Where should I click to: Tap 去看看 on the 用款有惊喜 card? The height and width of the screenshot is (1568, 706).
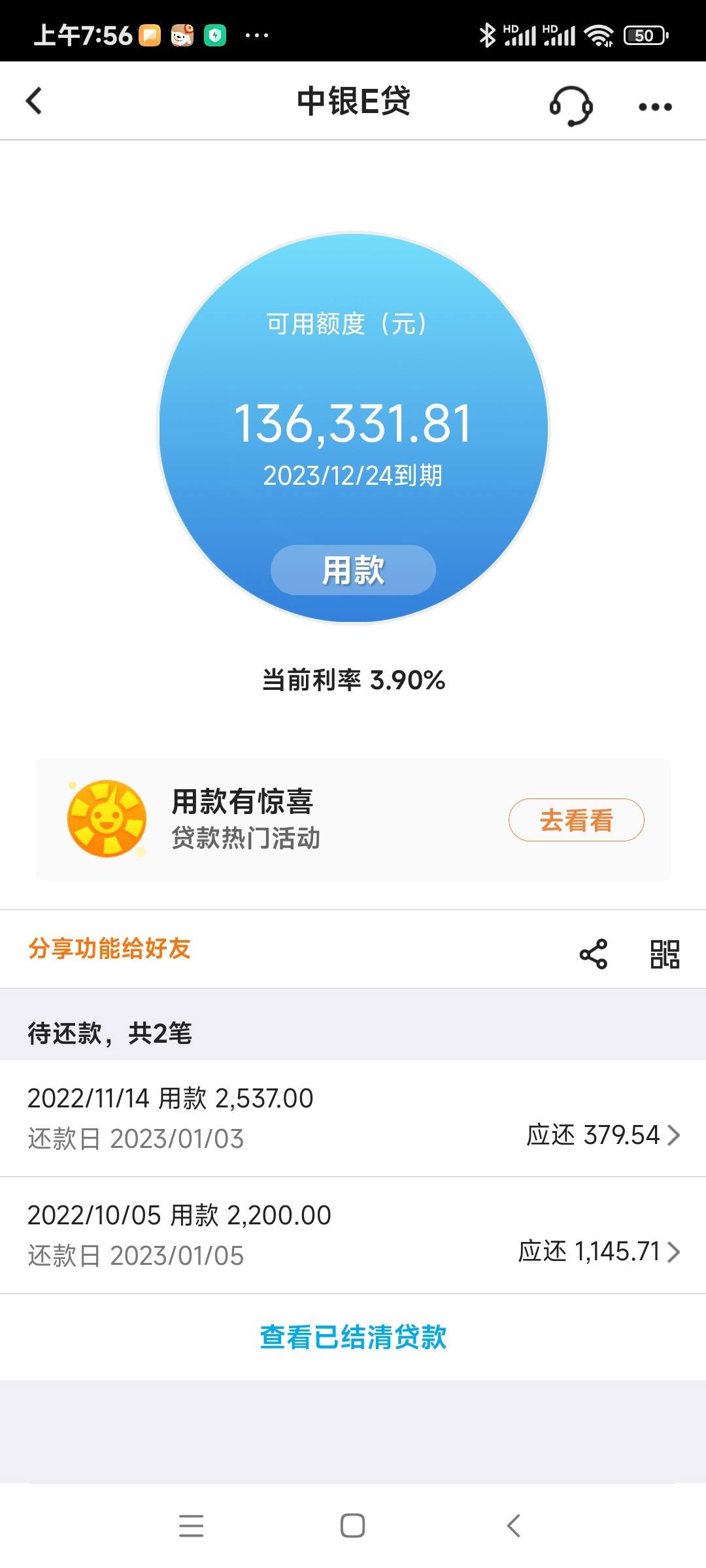click(x=577, y=820)
